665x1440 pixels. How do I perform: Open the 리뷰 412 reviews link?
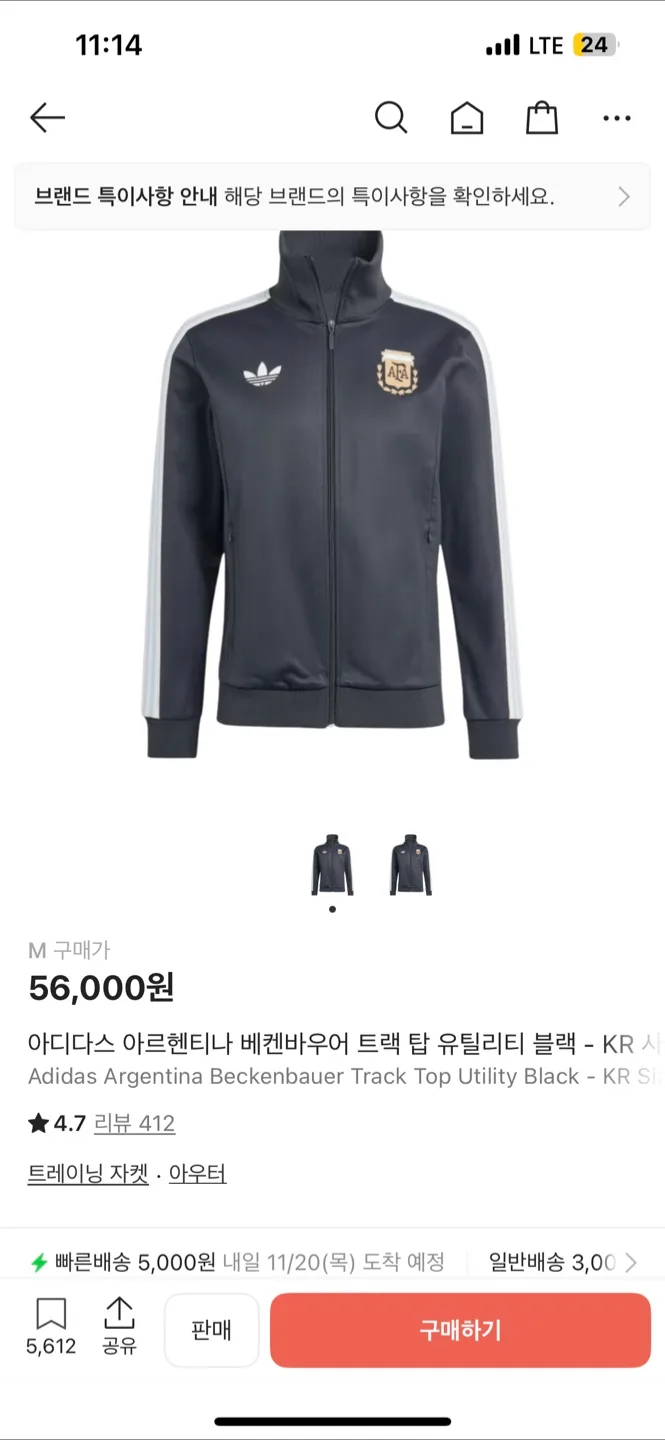click(134, 1123)
